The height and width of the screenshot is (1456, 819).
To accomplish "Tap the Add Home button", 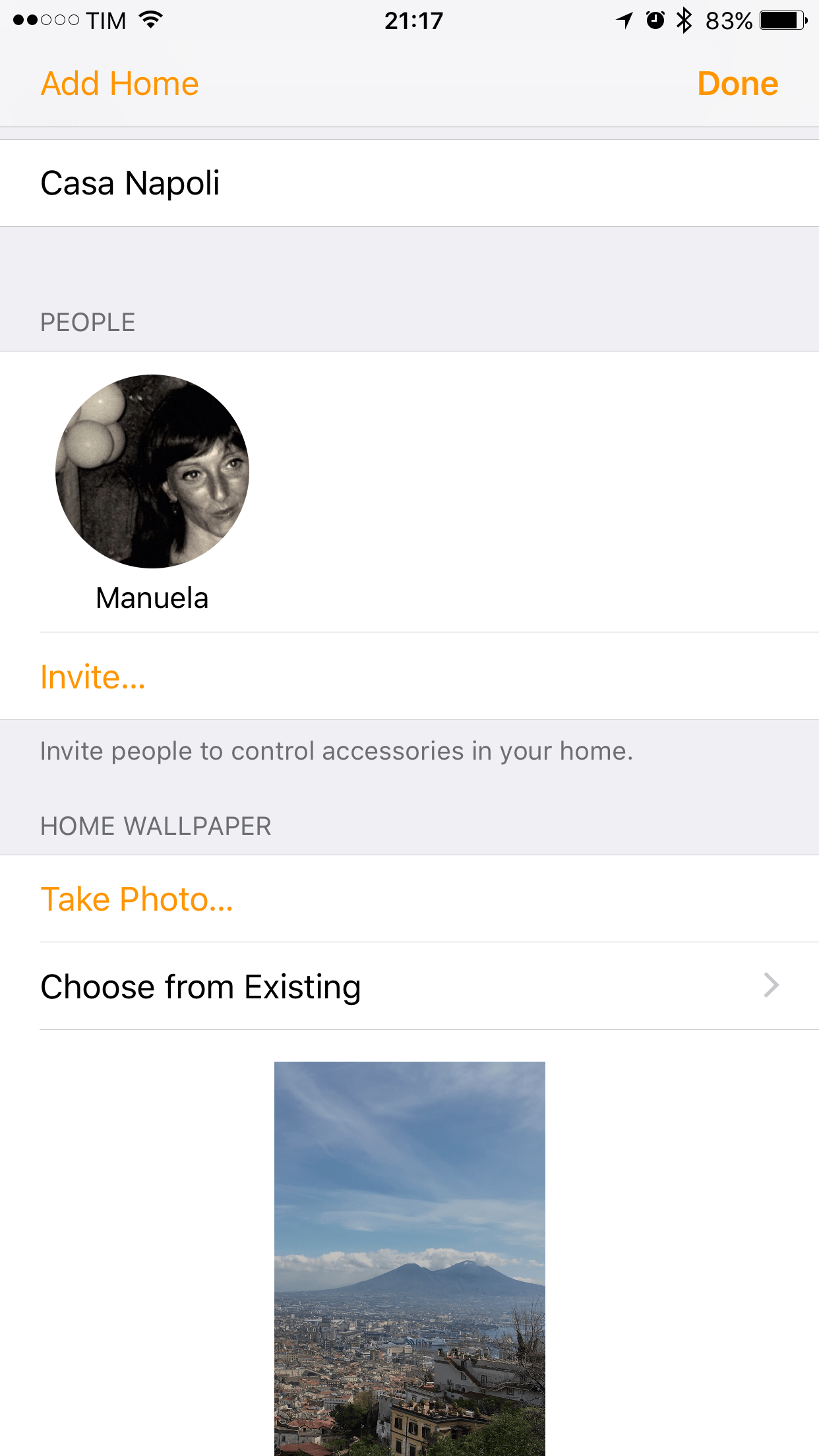I will pyautogui.click(x=119, y=84).
